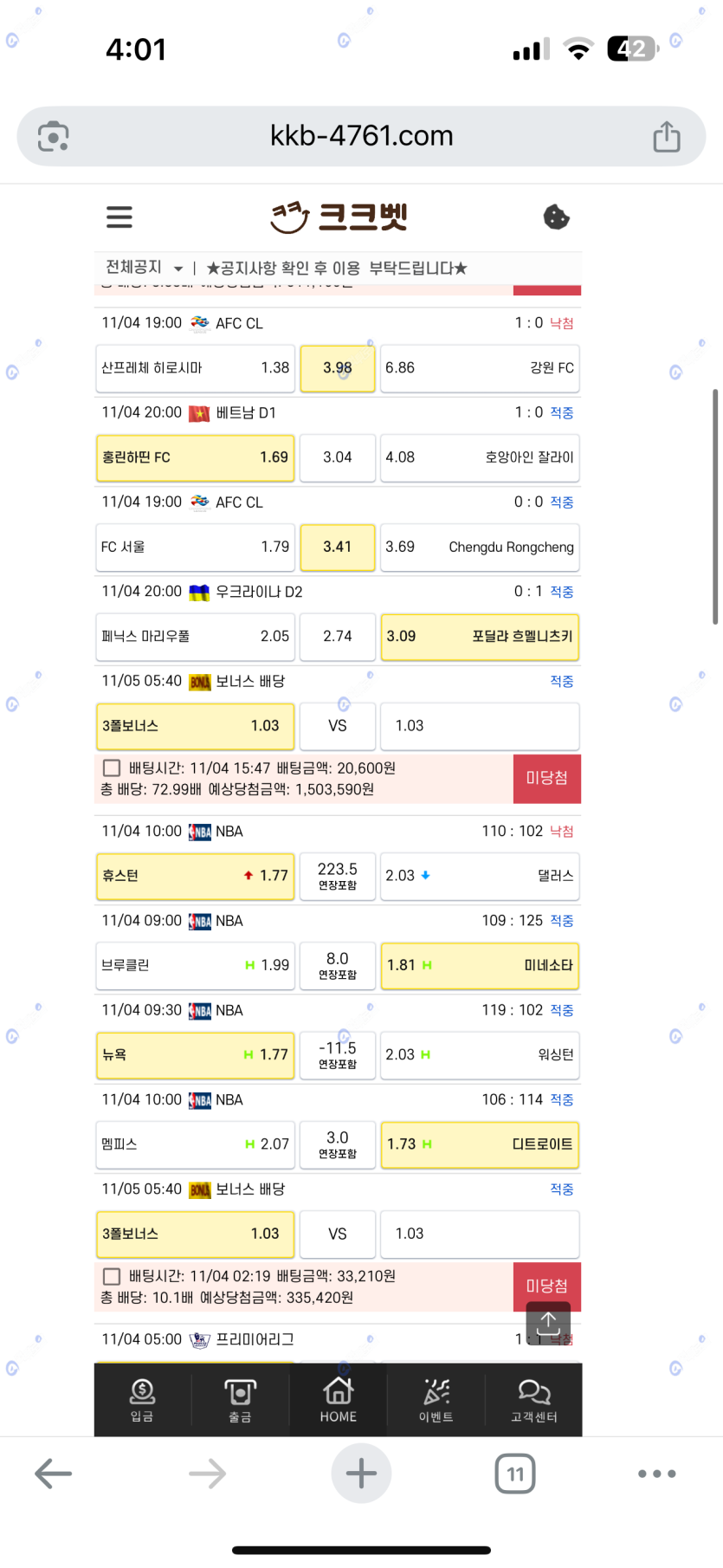Share the page from address bar
This screenshot has width=723, height=1568.
[x=666, y=136]
